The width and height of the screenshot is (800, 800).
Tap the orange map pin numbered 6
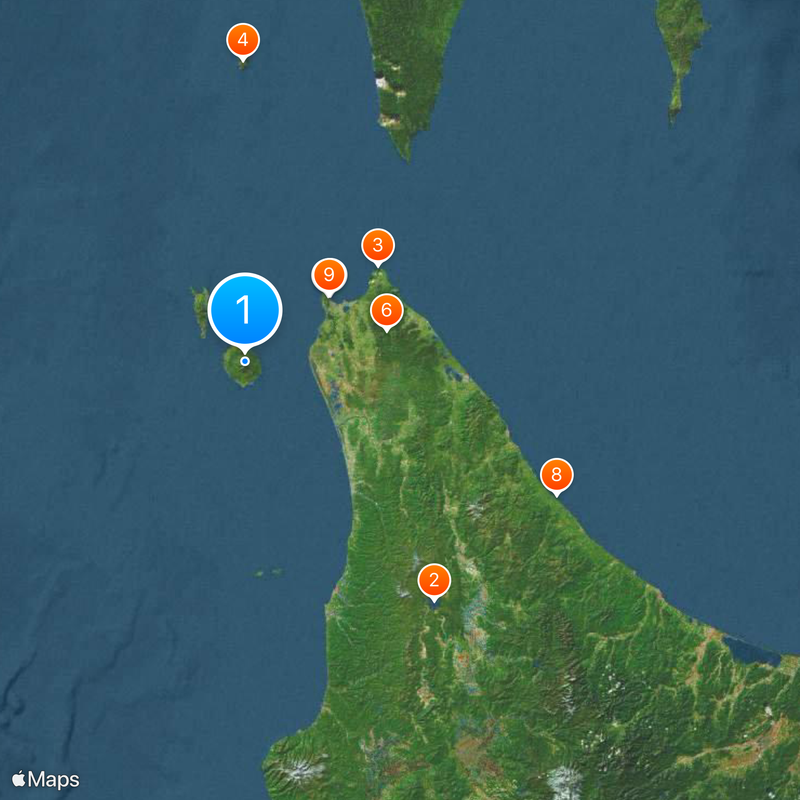coord(387,311)
